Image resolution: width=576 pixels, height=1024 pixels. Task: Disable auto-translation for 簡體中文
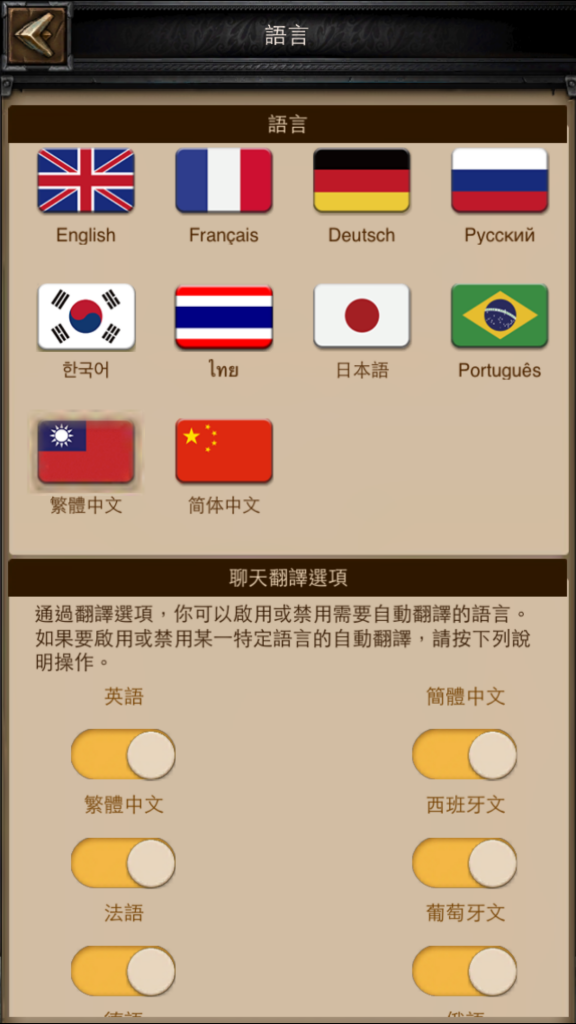[464, 755]
